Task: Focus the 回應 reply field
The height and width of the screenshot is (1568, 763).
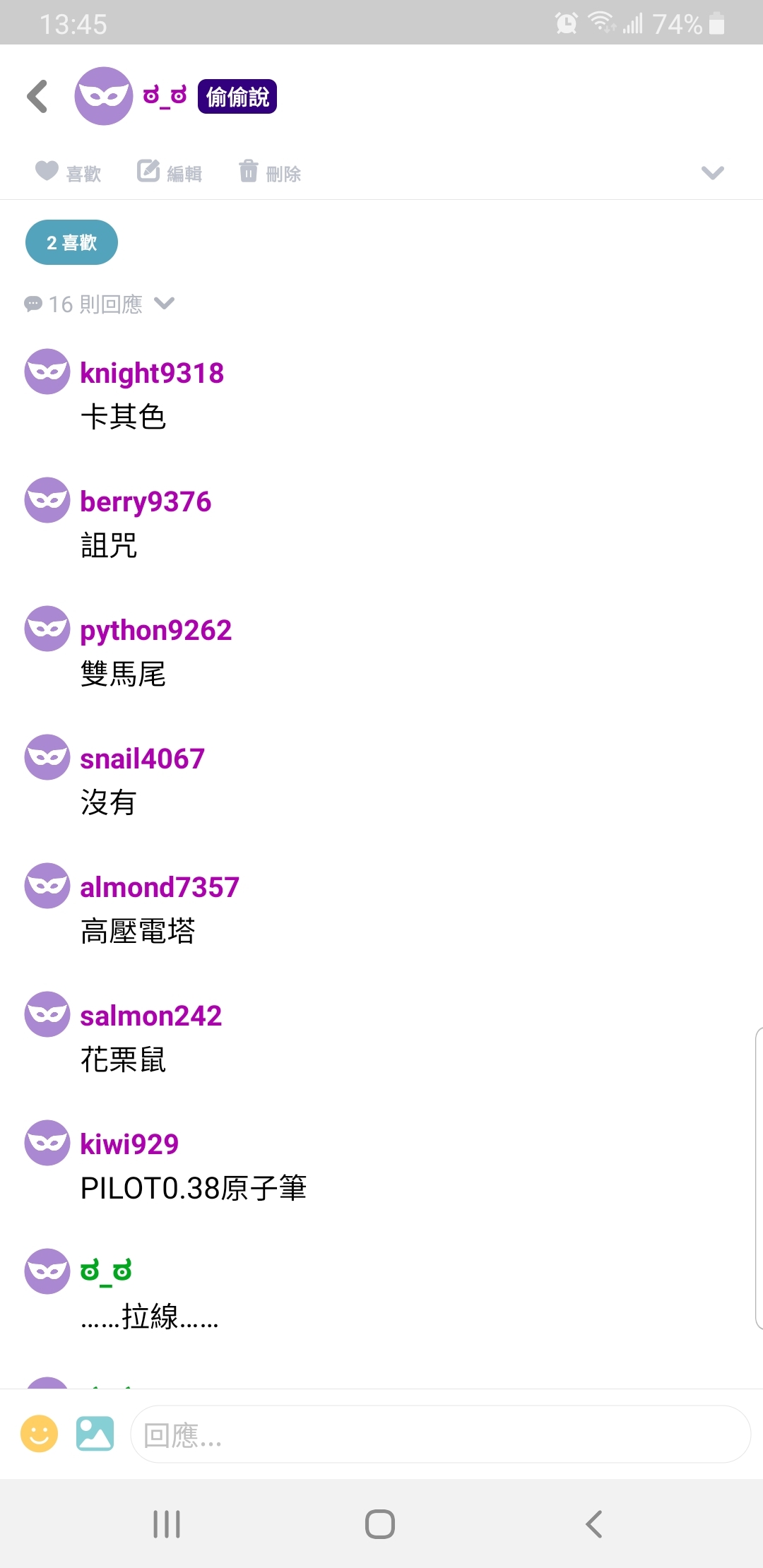Action: (x=439, y=1434)
